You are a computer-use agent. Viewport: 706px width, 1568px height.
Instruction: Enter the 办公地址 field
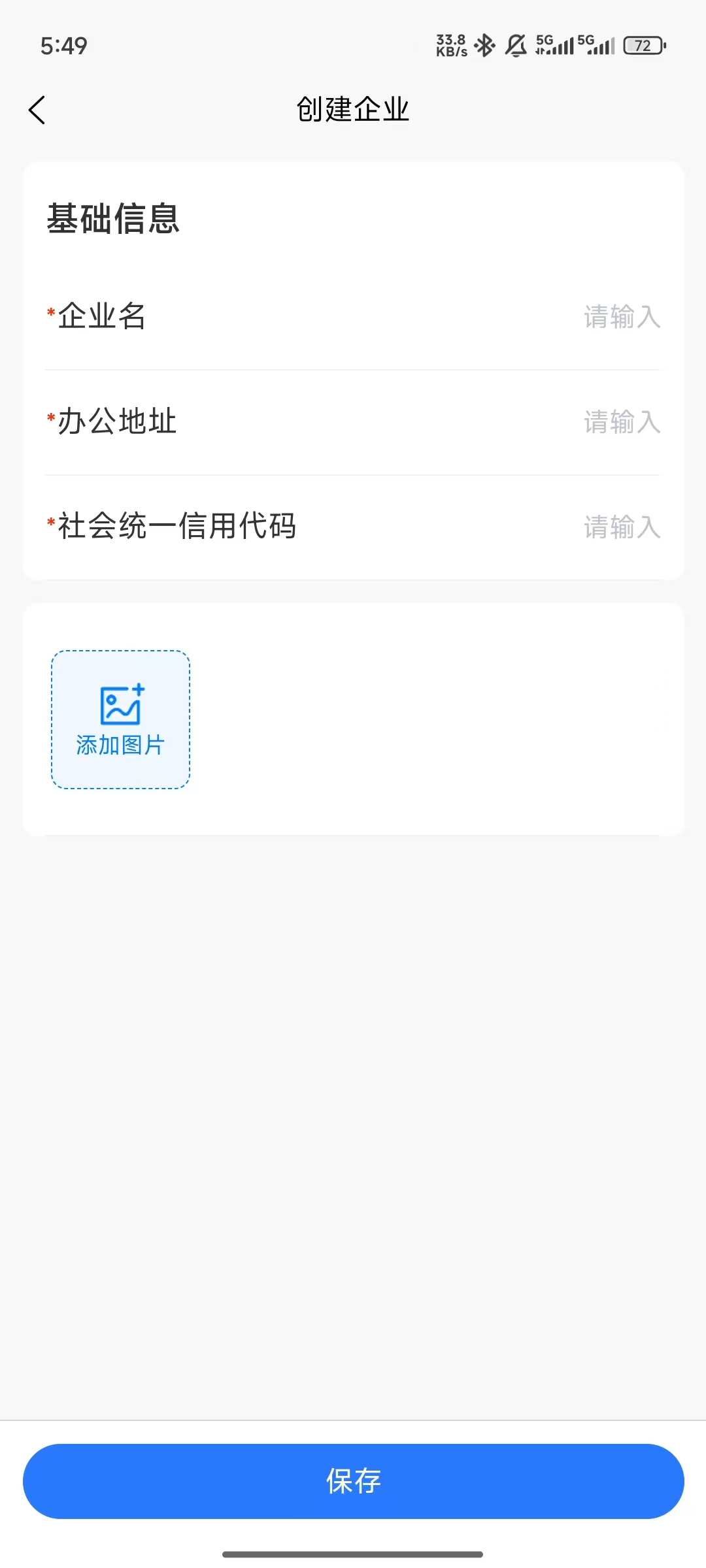tap(620, 422)
